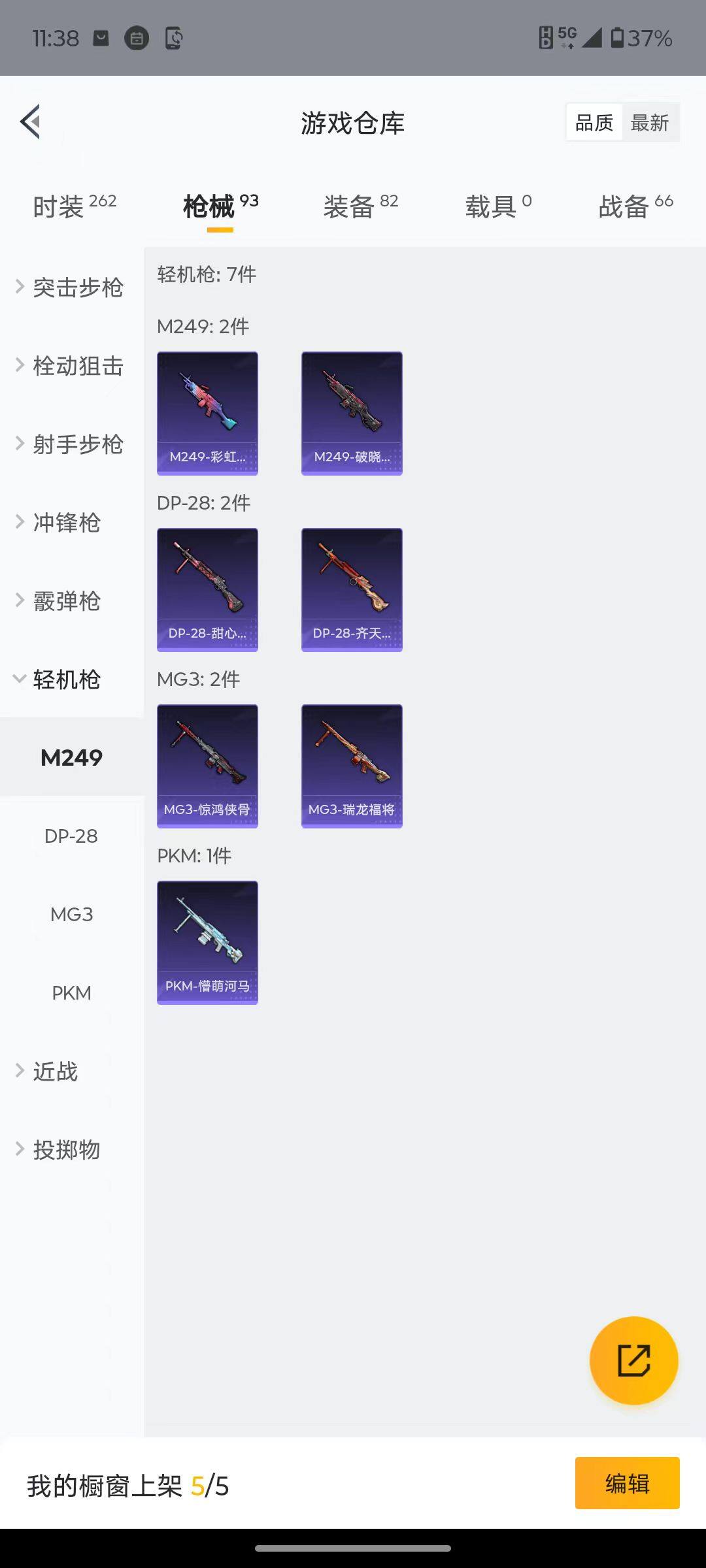This screenshot has height=1568, width=706.
Task: Select the M249-彩虹 weapon thumbnail
Action: 207,413
